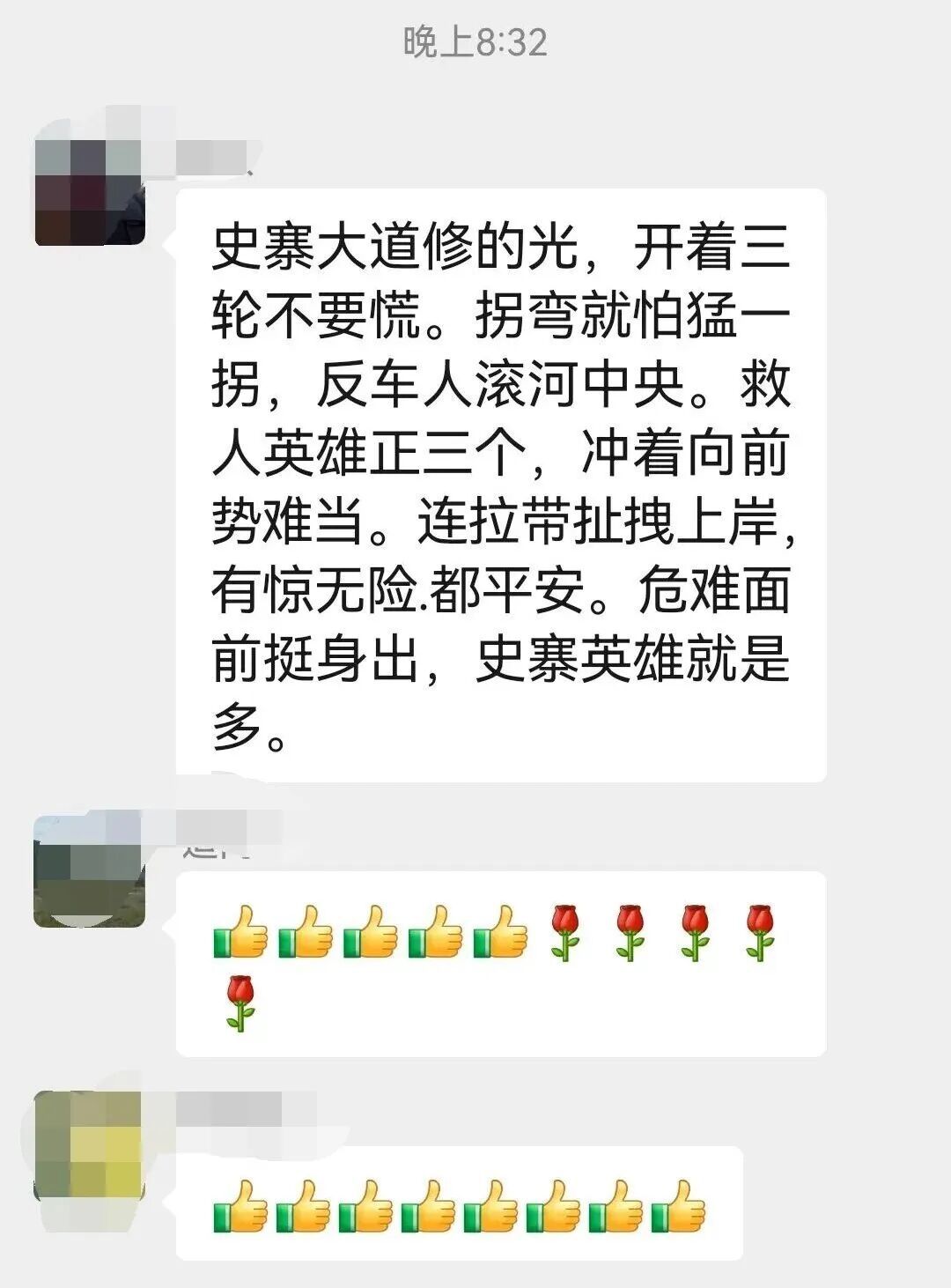The image size is (951, 1288).
Task: Open avatar of sender of eight thumbs-up
Action: [x=89, y=1146]
